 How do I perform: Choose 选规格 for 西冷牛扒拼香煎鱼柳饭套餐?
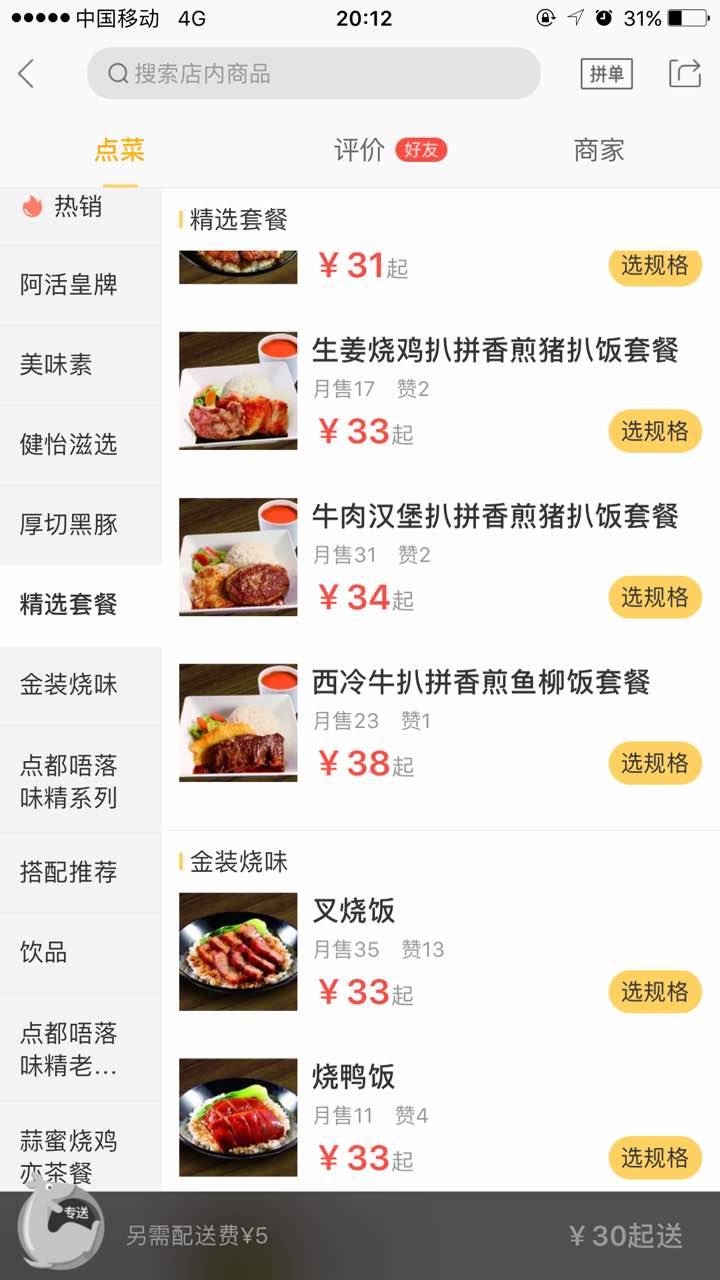pos(655,763)
